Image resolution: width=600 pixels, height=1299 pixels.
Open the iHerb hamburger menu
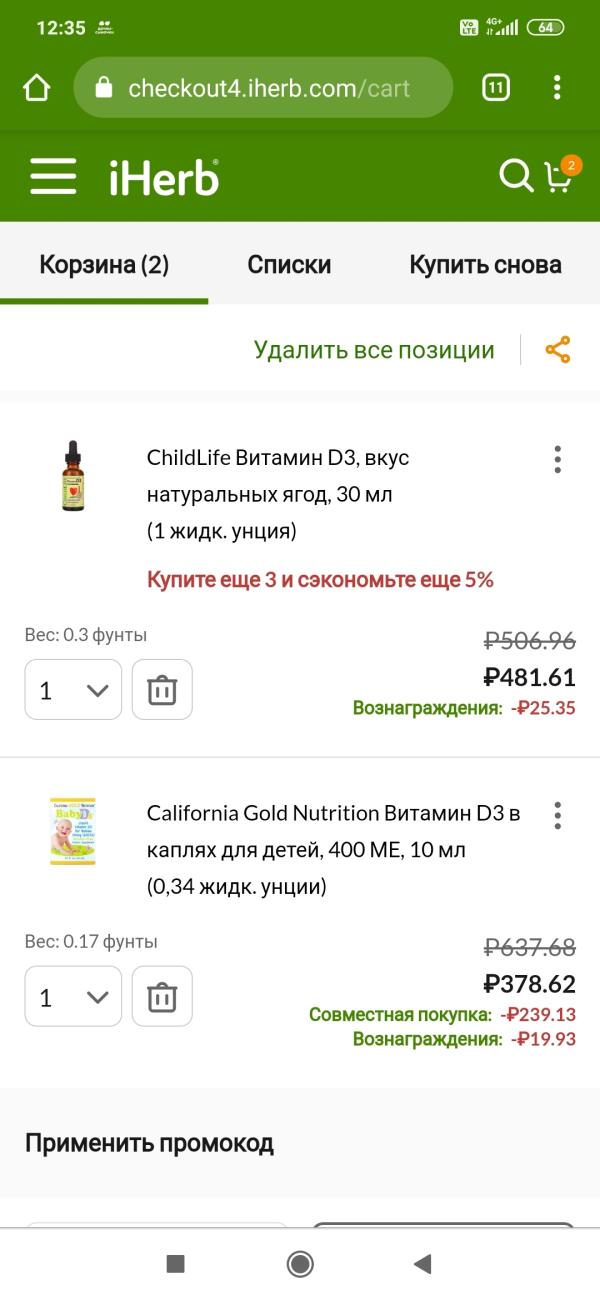tap(53, 177)
